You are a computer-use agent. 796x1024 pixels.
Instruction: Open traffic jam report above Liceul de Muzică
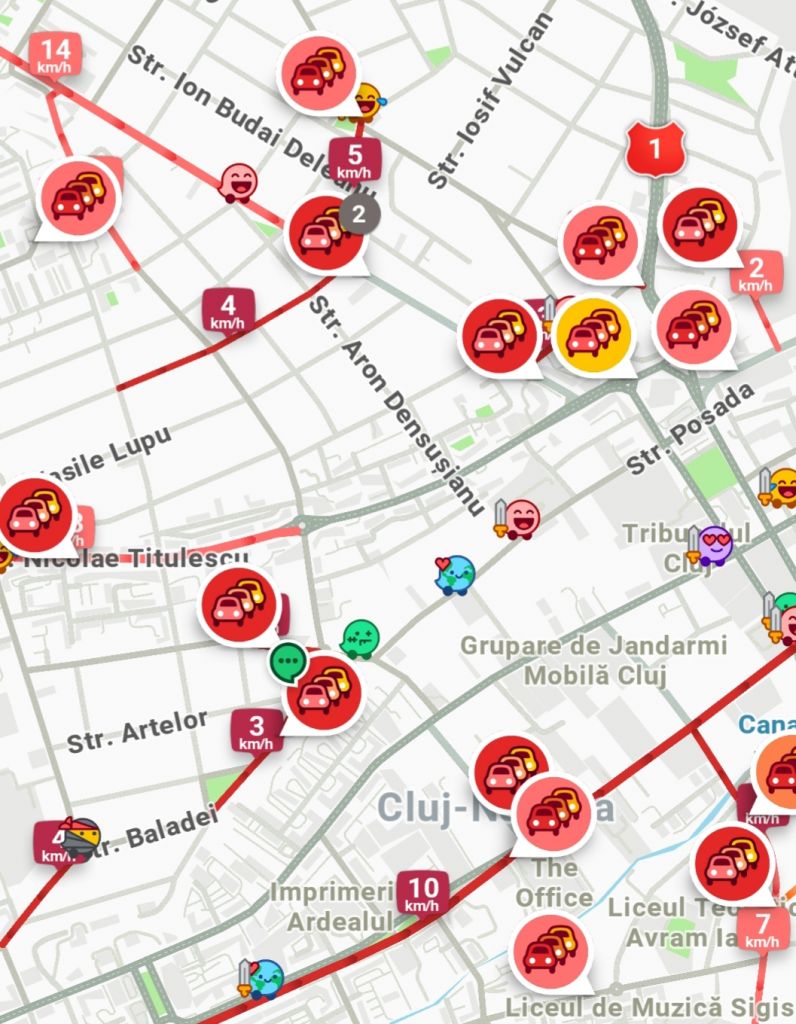[x=549, y=950]
